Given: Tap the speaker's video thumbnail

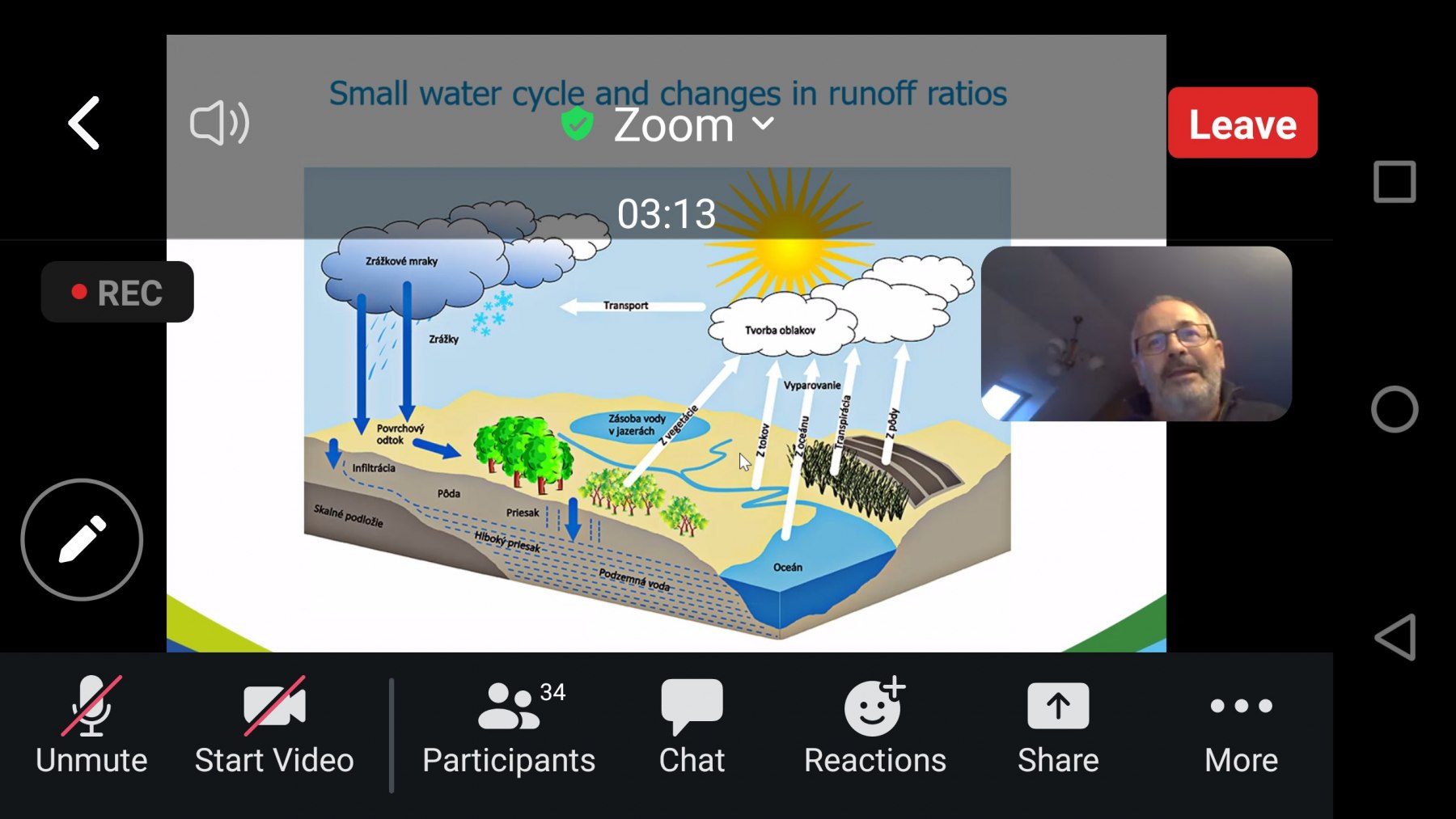Looking at the screenshot, I should click(1136, 334).
